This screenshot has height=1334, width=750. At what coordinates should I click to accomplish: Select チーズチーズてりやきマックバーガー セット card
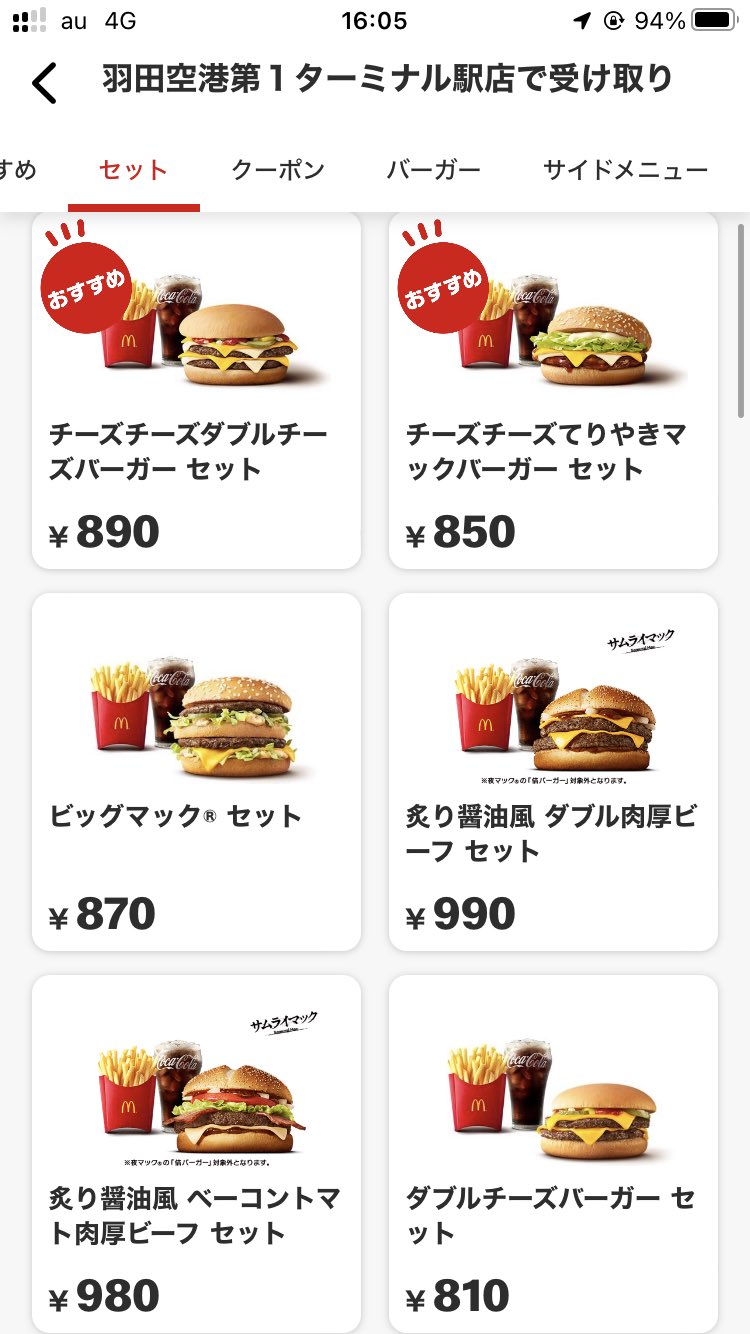coord(553,390)
